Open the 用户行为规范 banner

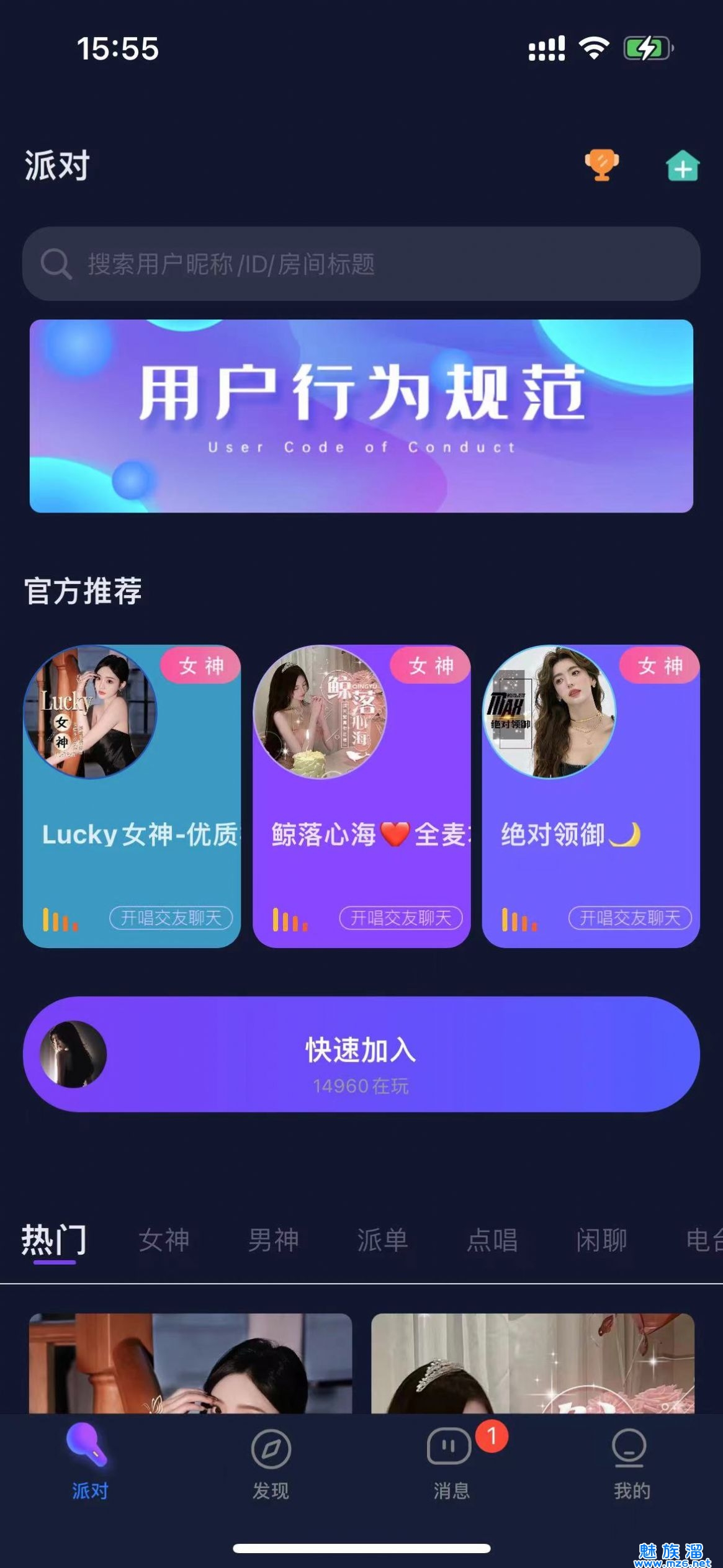(x=361, y=416)
